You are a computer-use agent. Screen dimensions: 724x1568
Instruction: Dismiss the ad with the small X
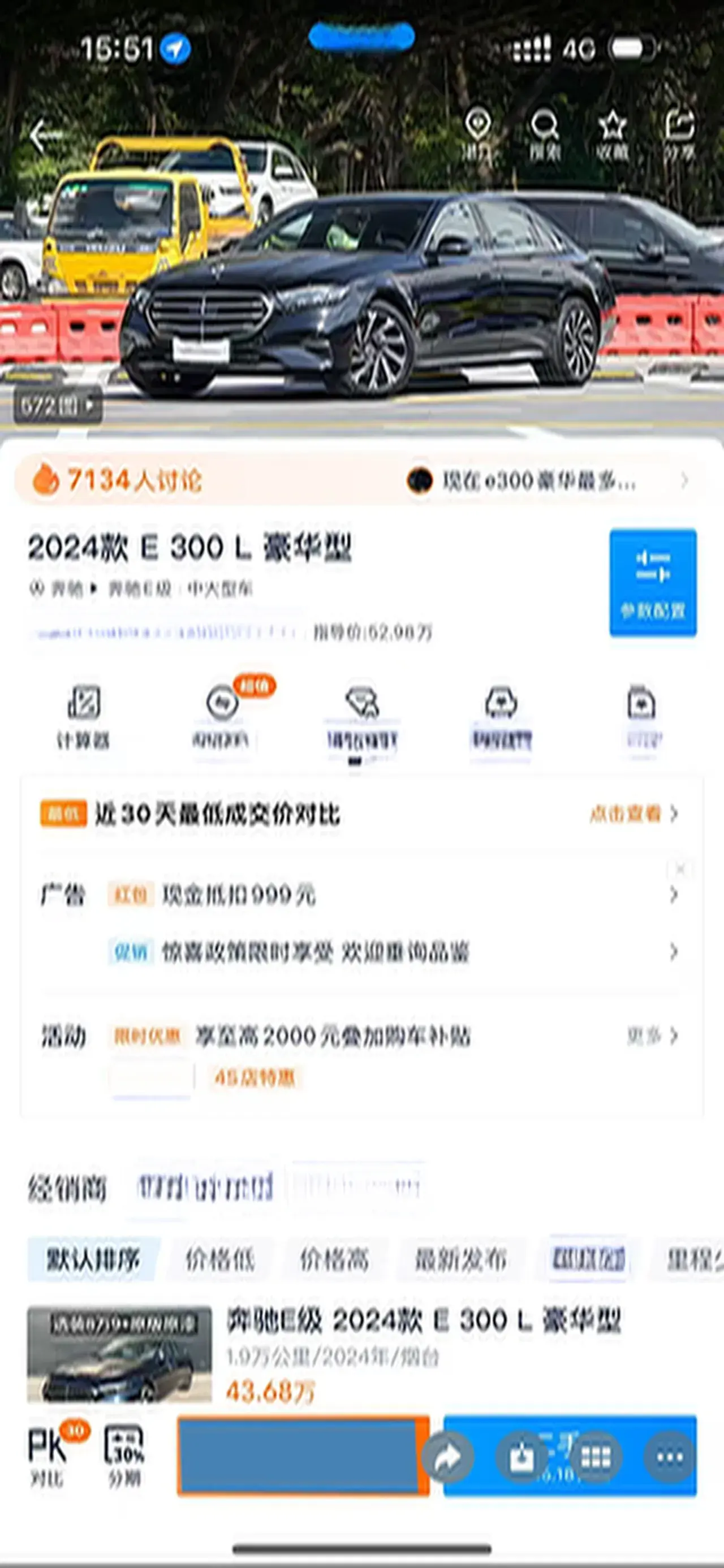point(680,869)
